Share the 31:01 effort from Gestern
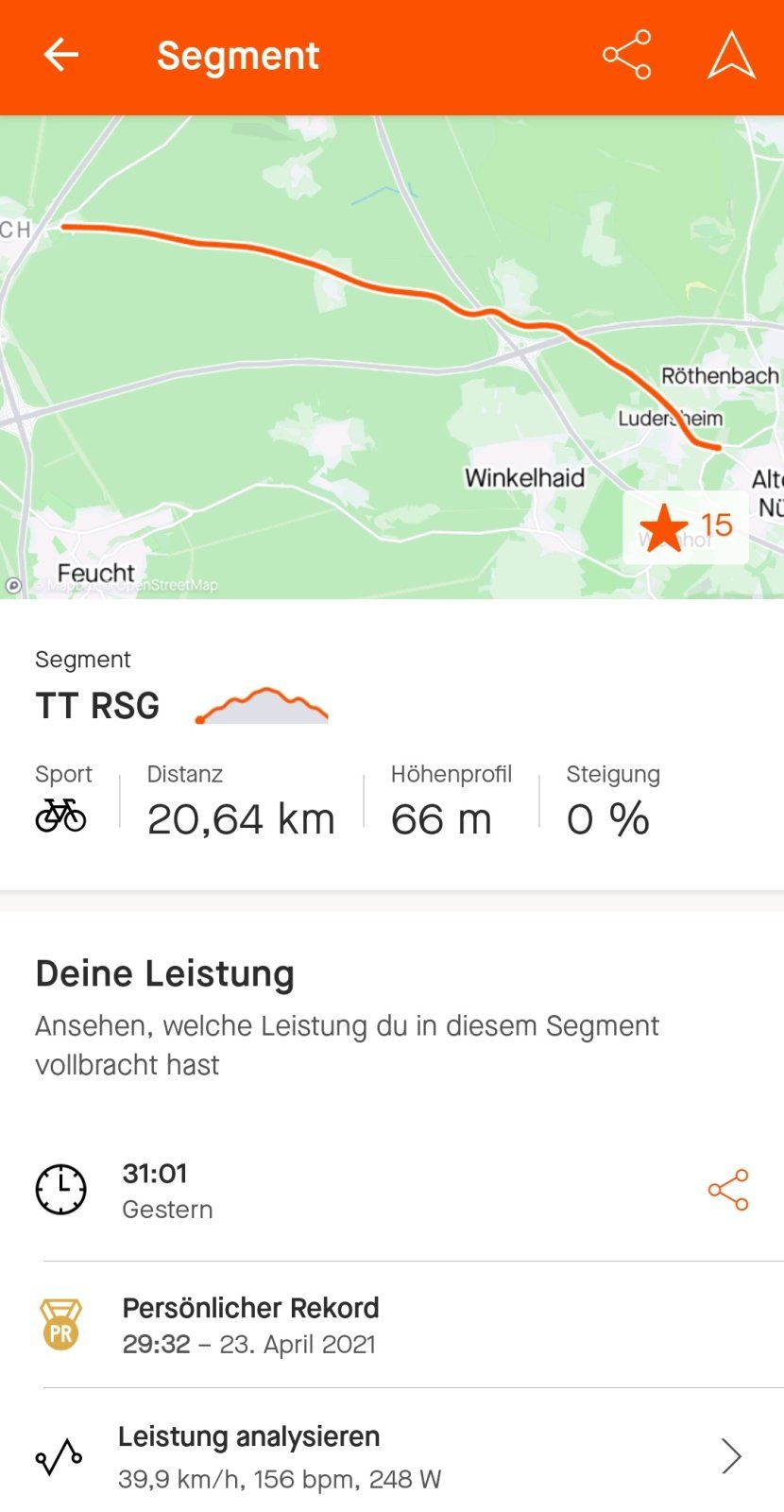This screenshot has height=1512, width=784. [728, 1190]
